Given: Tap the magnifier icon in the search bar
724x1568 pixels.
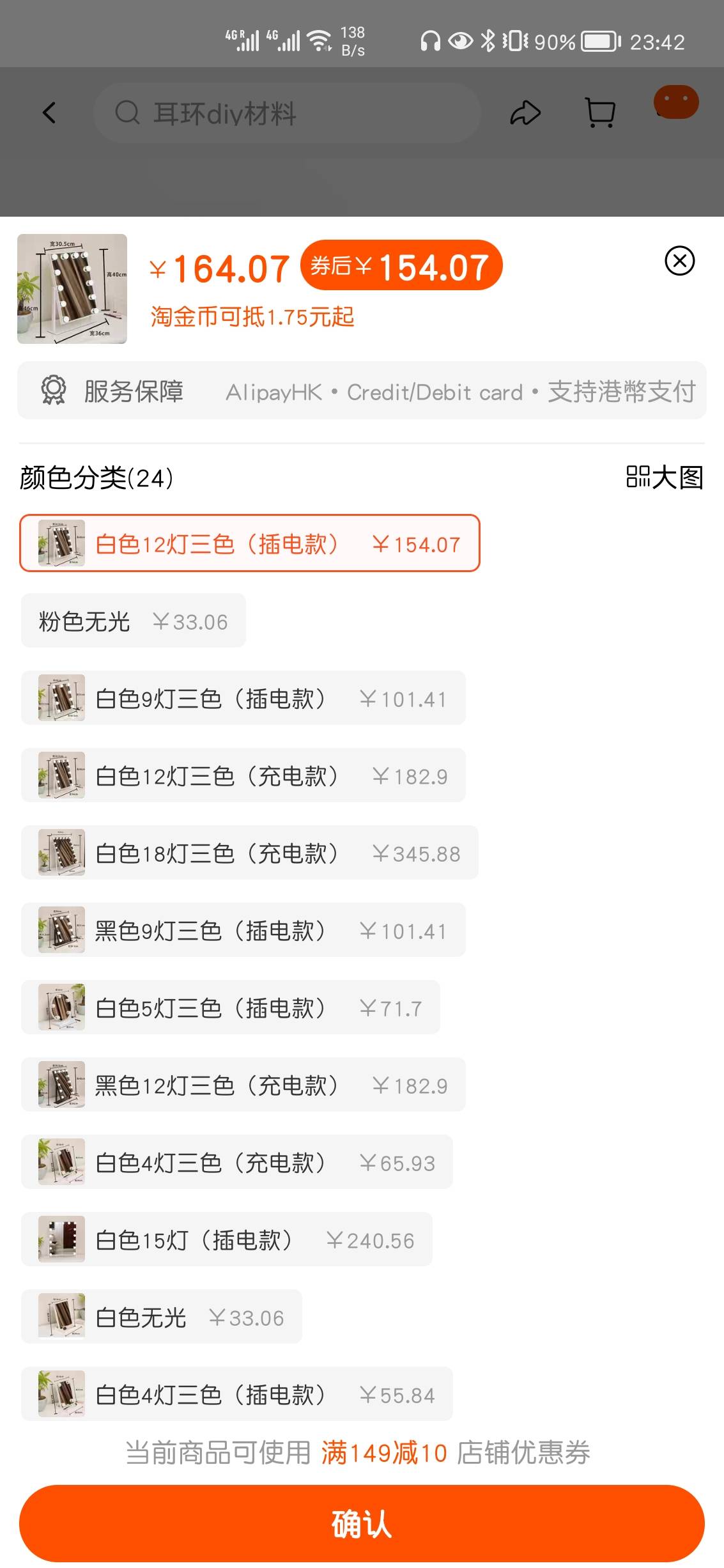Looking at the screenshot, I should pyautogui.click(x=127, y=113).
